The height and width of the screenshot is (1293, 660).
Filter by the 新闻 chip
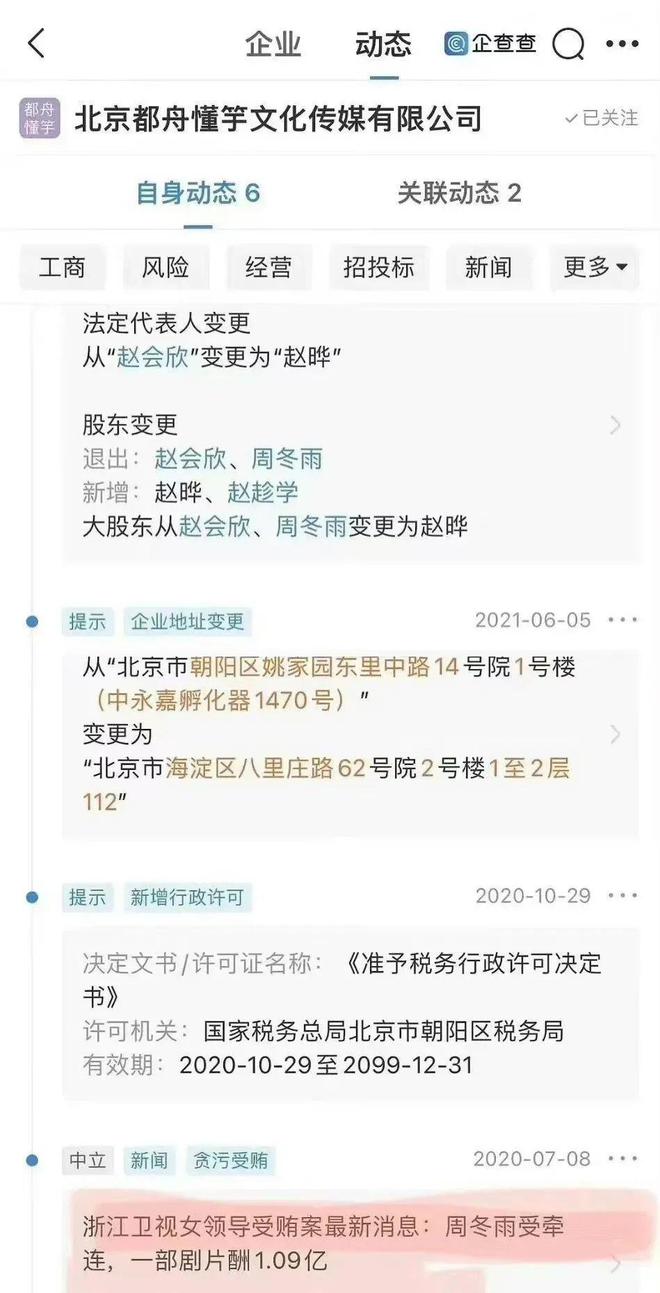coord(488,267)
